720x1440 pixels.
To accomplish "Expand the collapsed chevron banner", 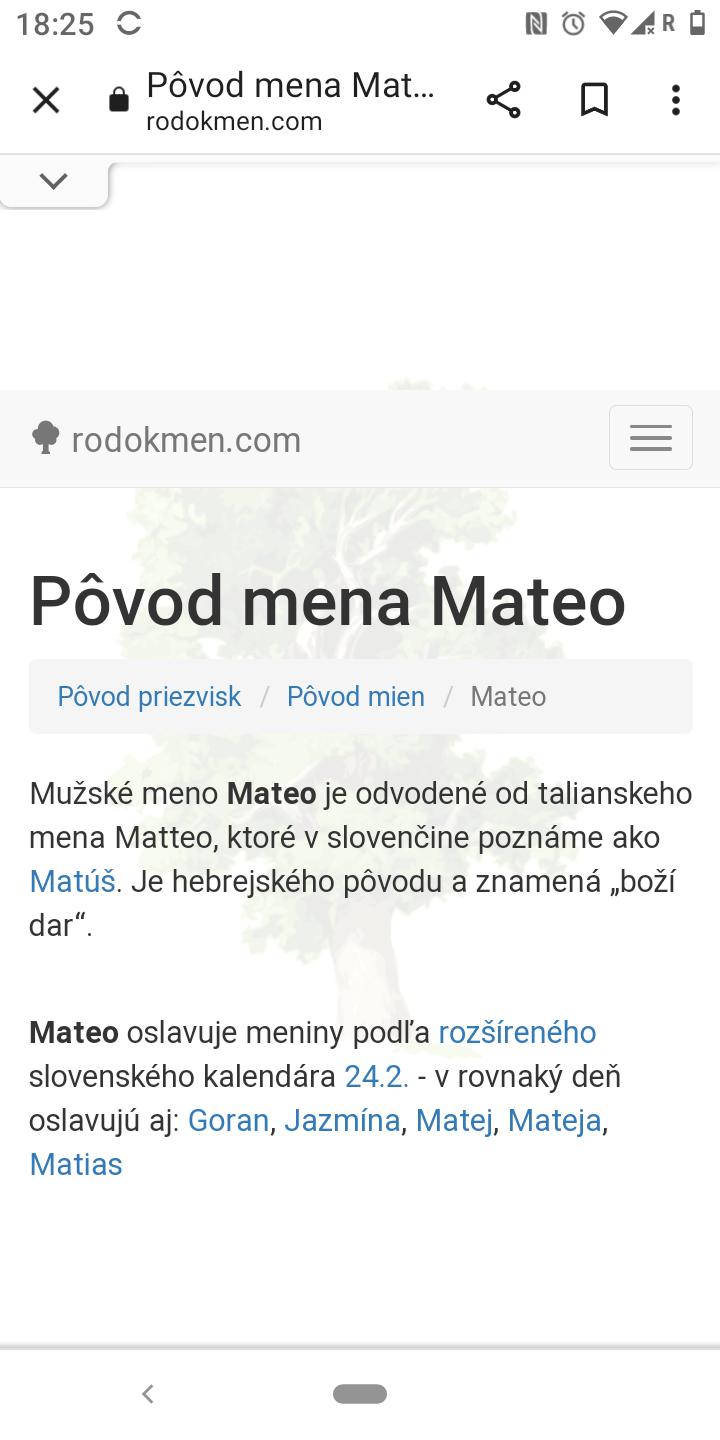I will (54, 181).
